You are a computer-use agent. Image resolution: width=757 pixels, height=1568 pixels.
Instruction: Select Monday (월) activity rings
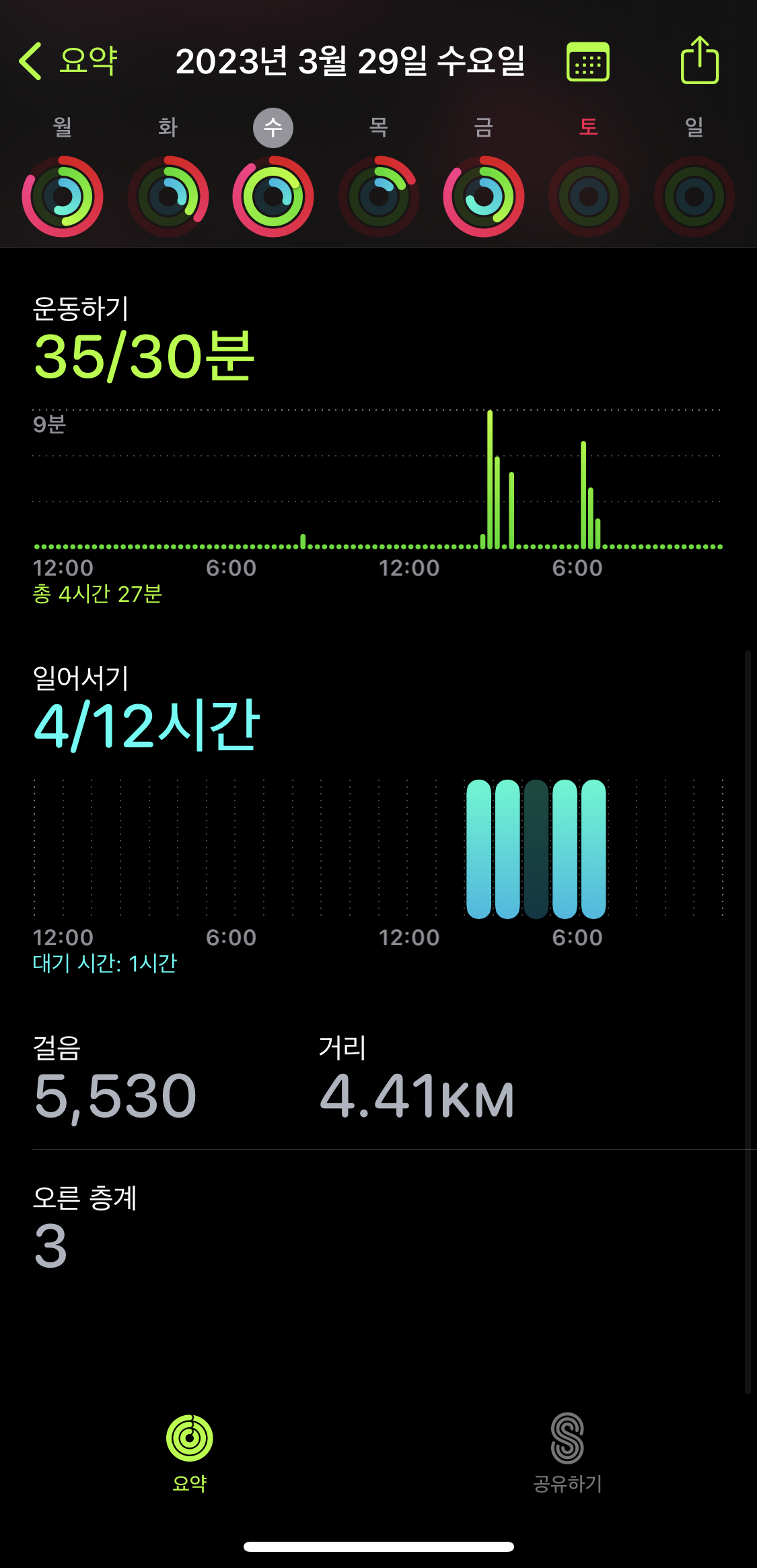tap(63, 196)
